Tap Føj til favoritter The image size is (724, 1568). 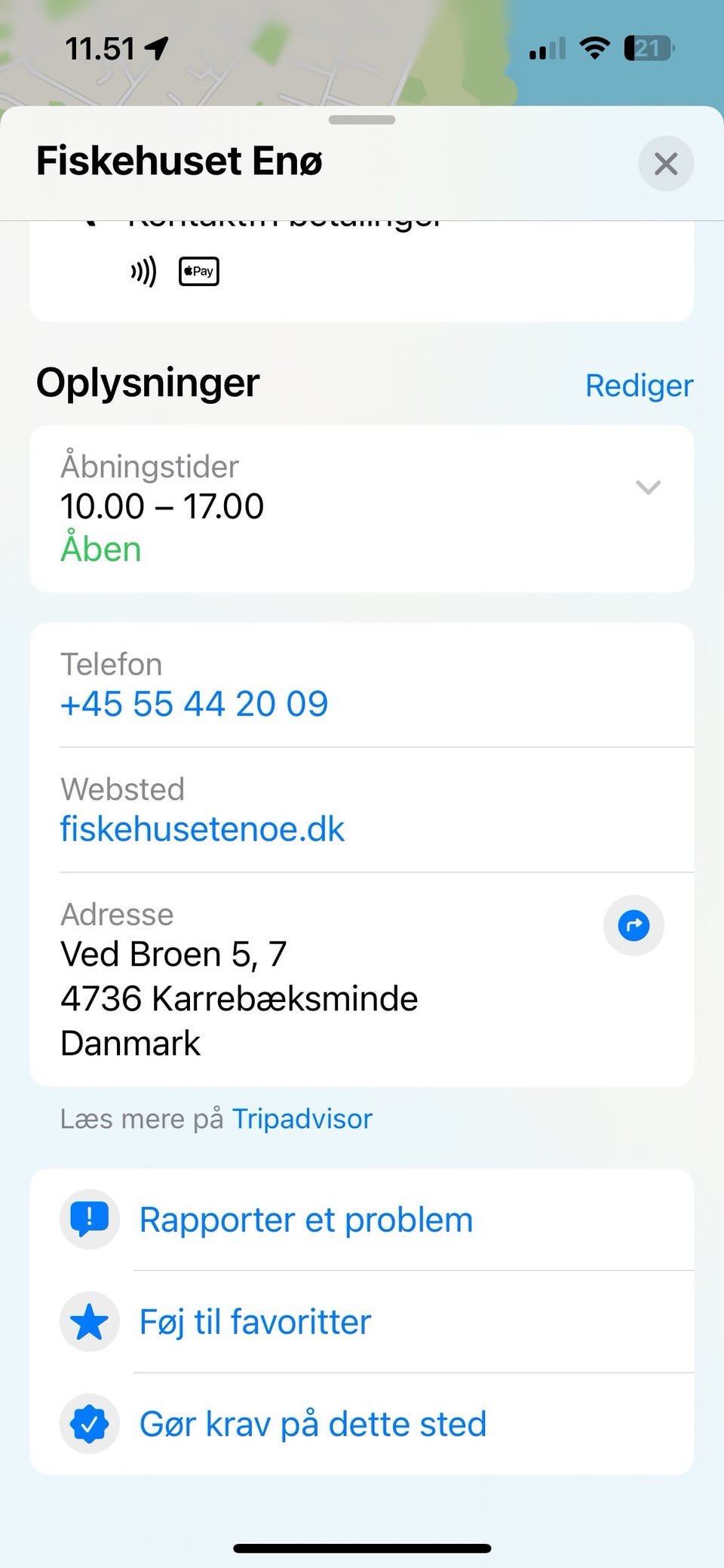(x=254, y=1321)
